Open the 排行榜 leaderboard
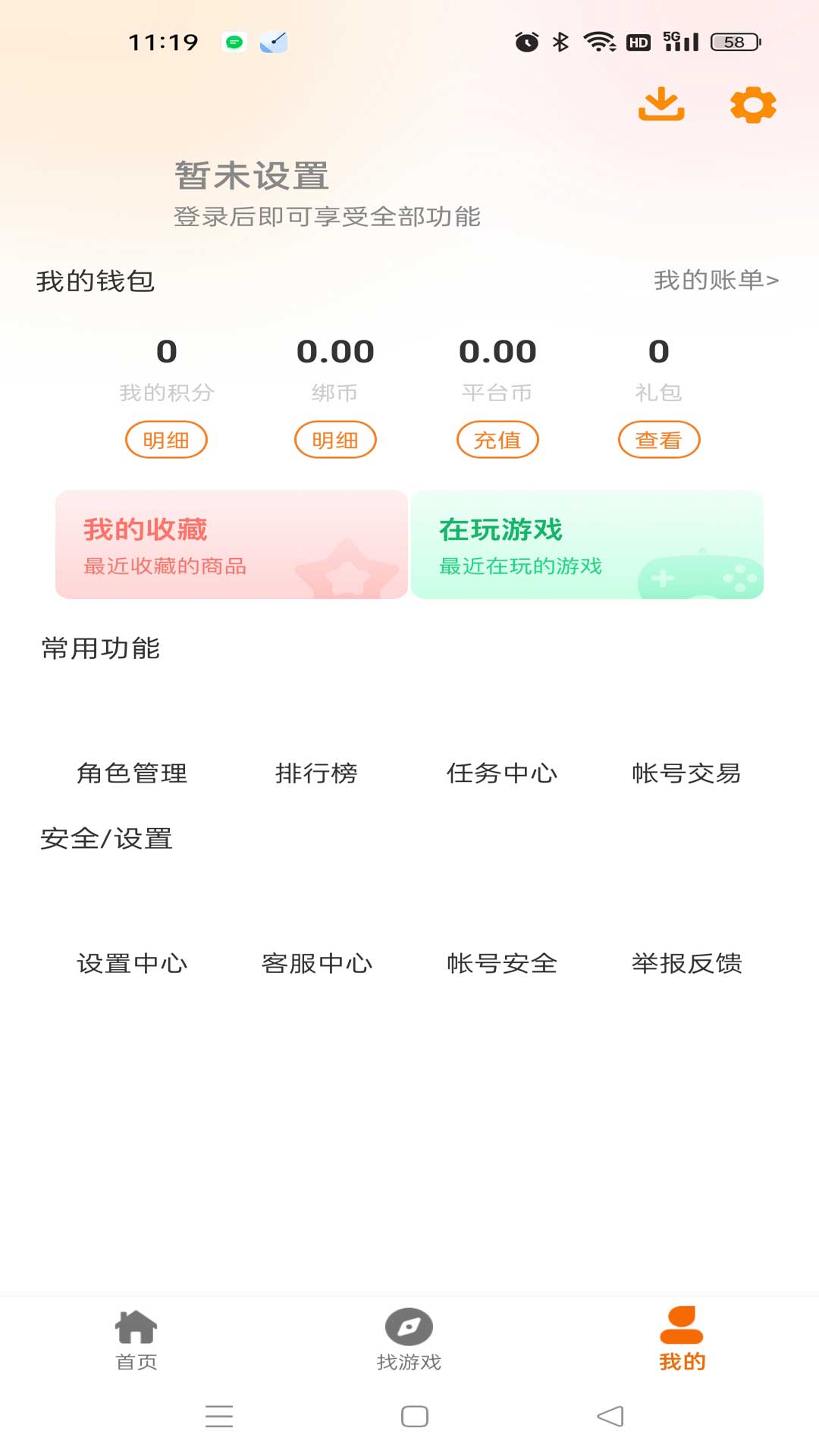The image size is (819, 1456). tap(316, 772)
